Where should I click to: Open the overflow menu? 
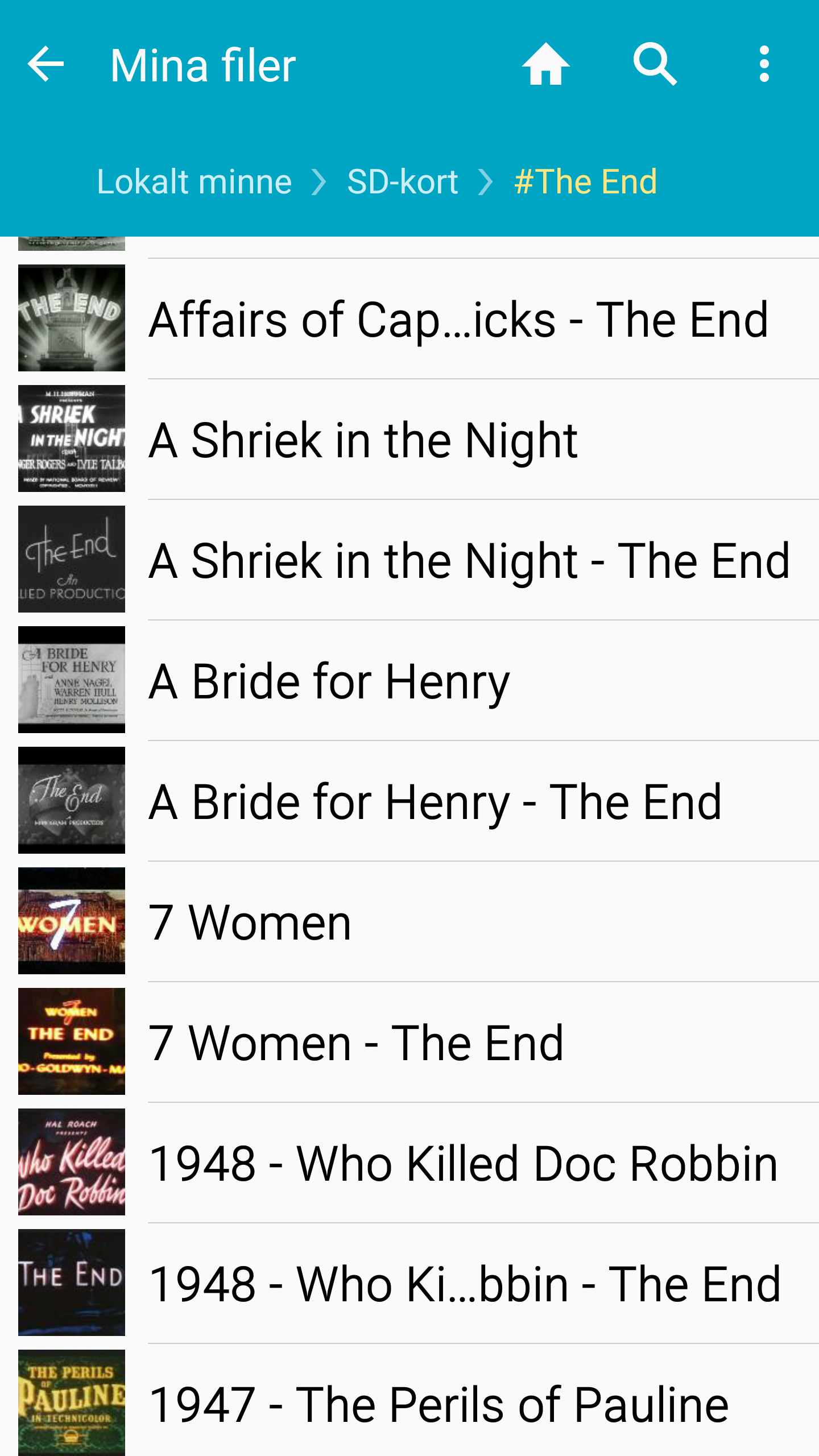pyautogui.click(x=764, y=64)
